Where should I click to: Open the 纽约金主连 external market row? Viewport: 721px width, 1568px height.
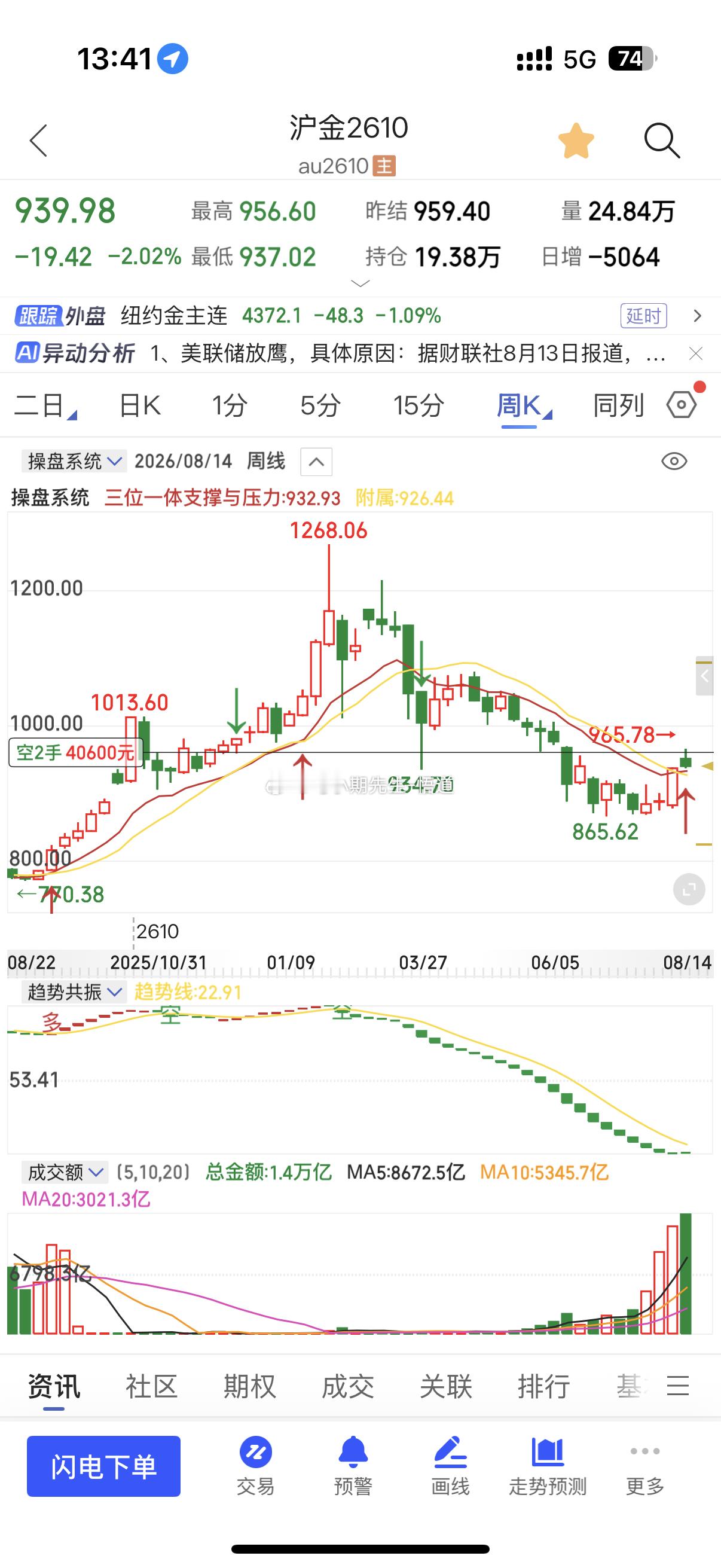tap(360, 316)
